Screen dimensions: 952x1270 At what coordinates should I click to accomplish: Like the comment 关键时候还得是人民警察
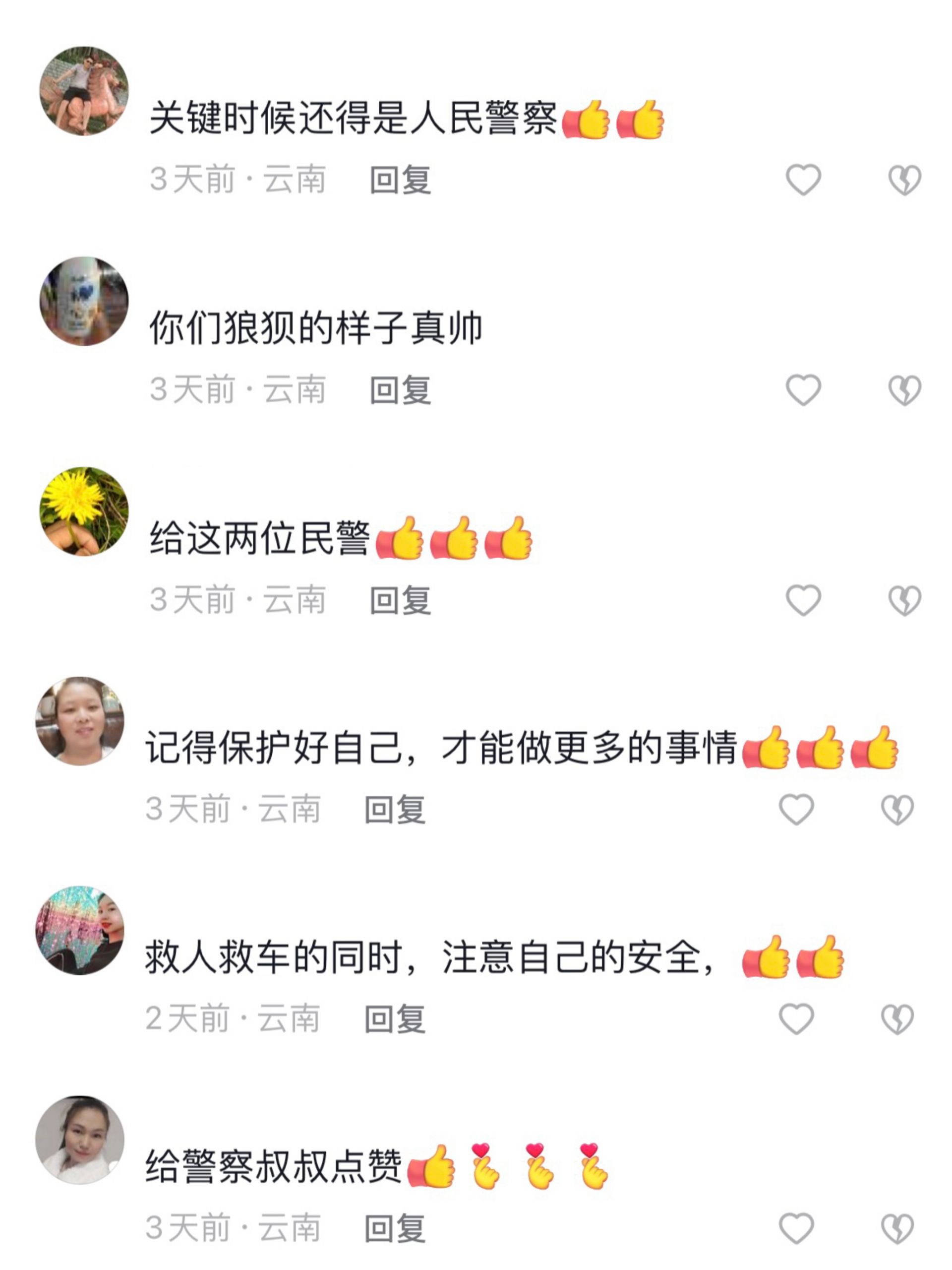pos(803,180)
